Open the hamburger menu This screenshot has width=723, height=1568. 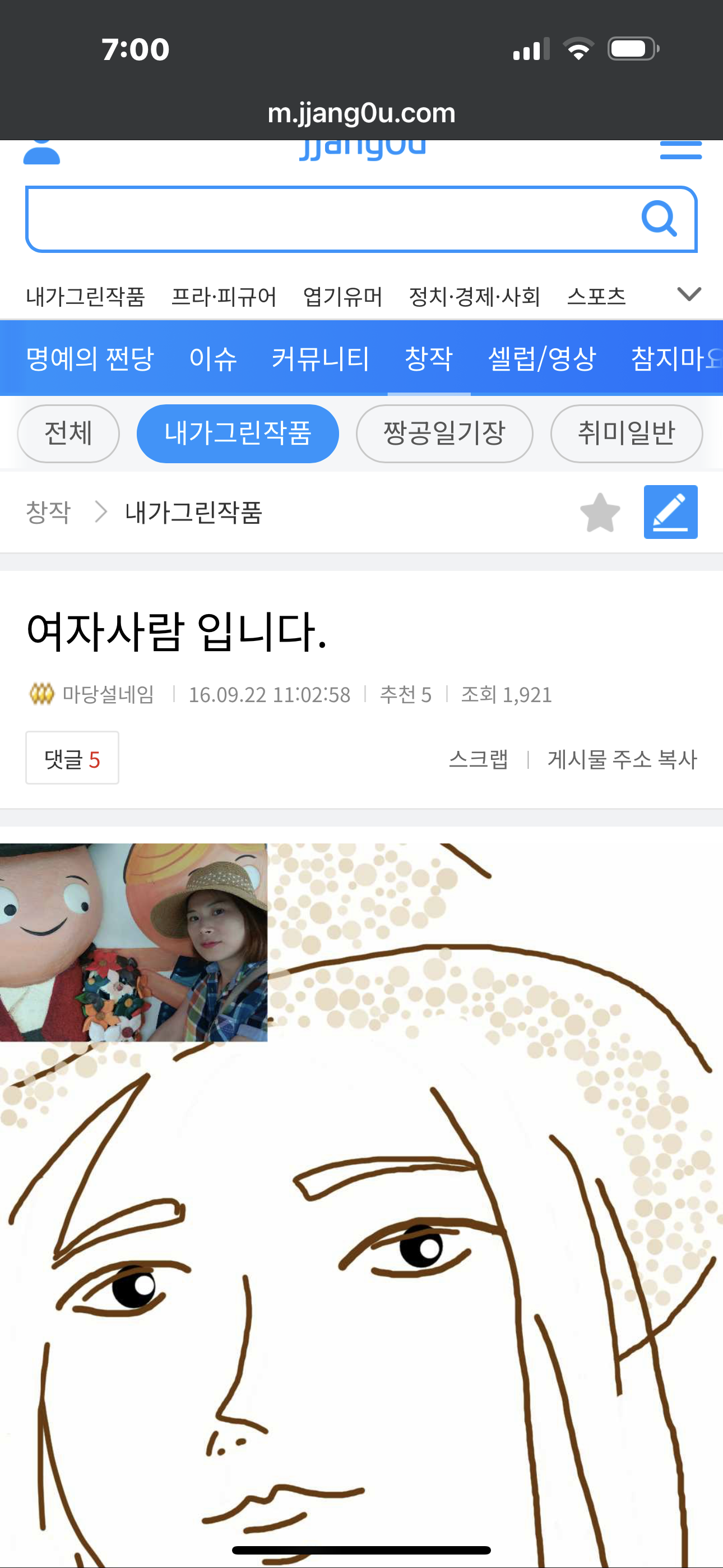pos(680,150)
